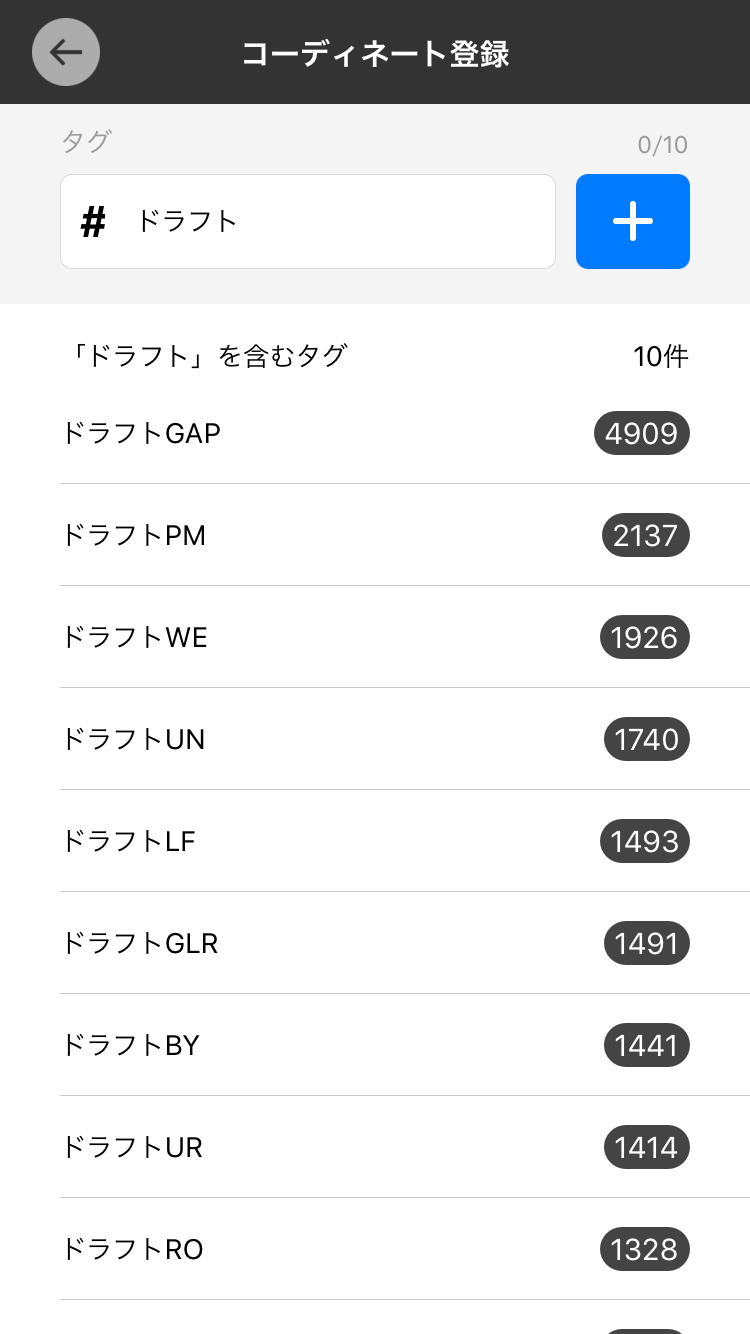Screen dimensions: 750x1334
Task: Tap the tag input field with ドラフト
Action: pyautogui.click(x=308, y=222)
